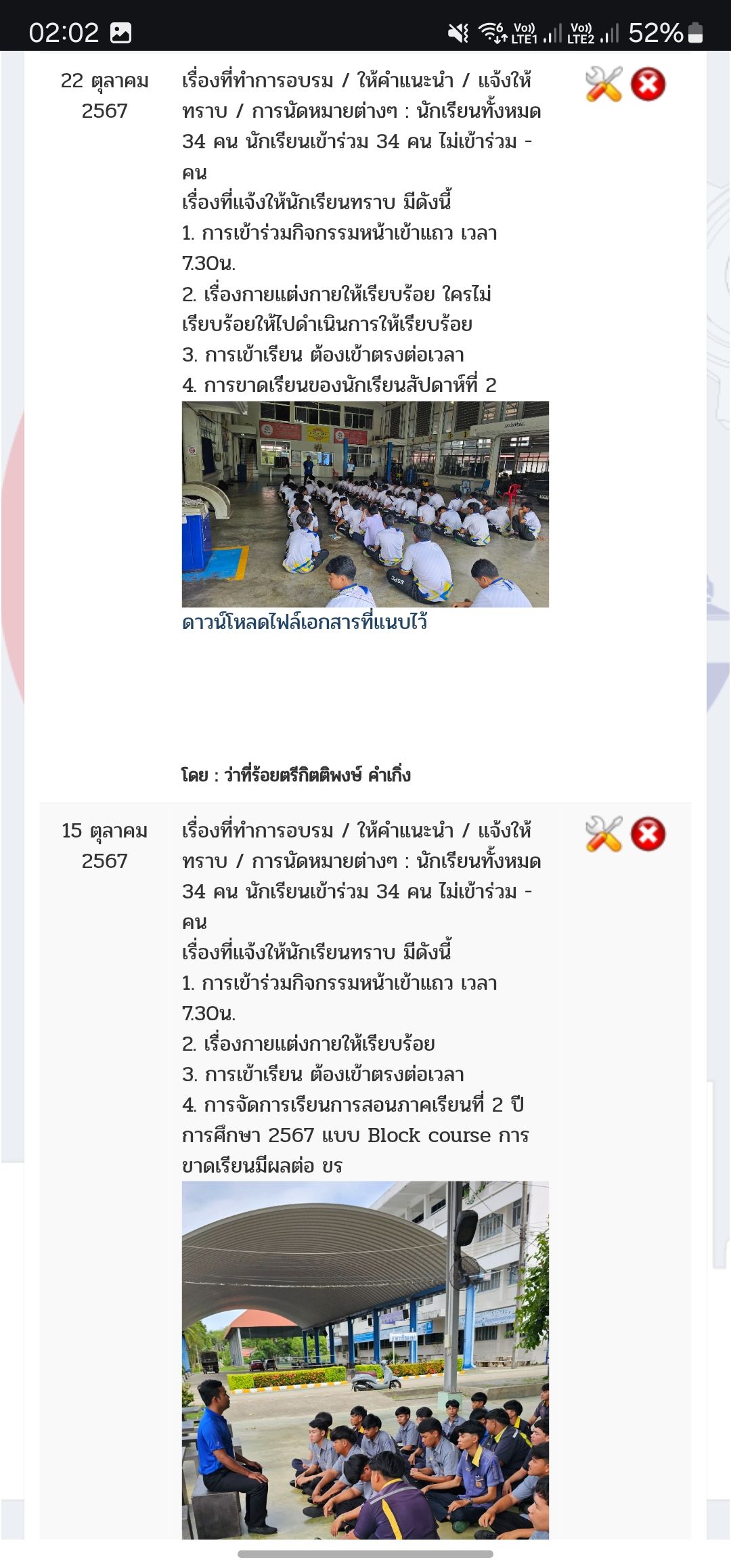The image size is (731, 1568).
Task: Edit the 15 ตุลาคม 2567 entry
Action: tap(603, 834)
